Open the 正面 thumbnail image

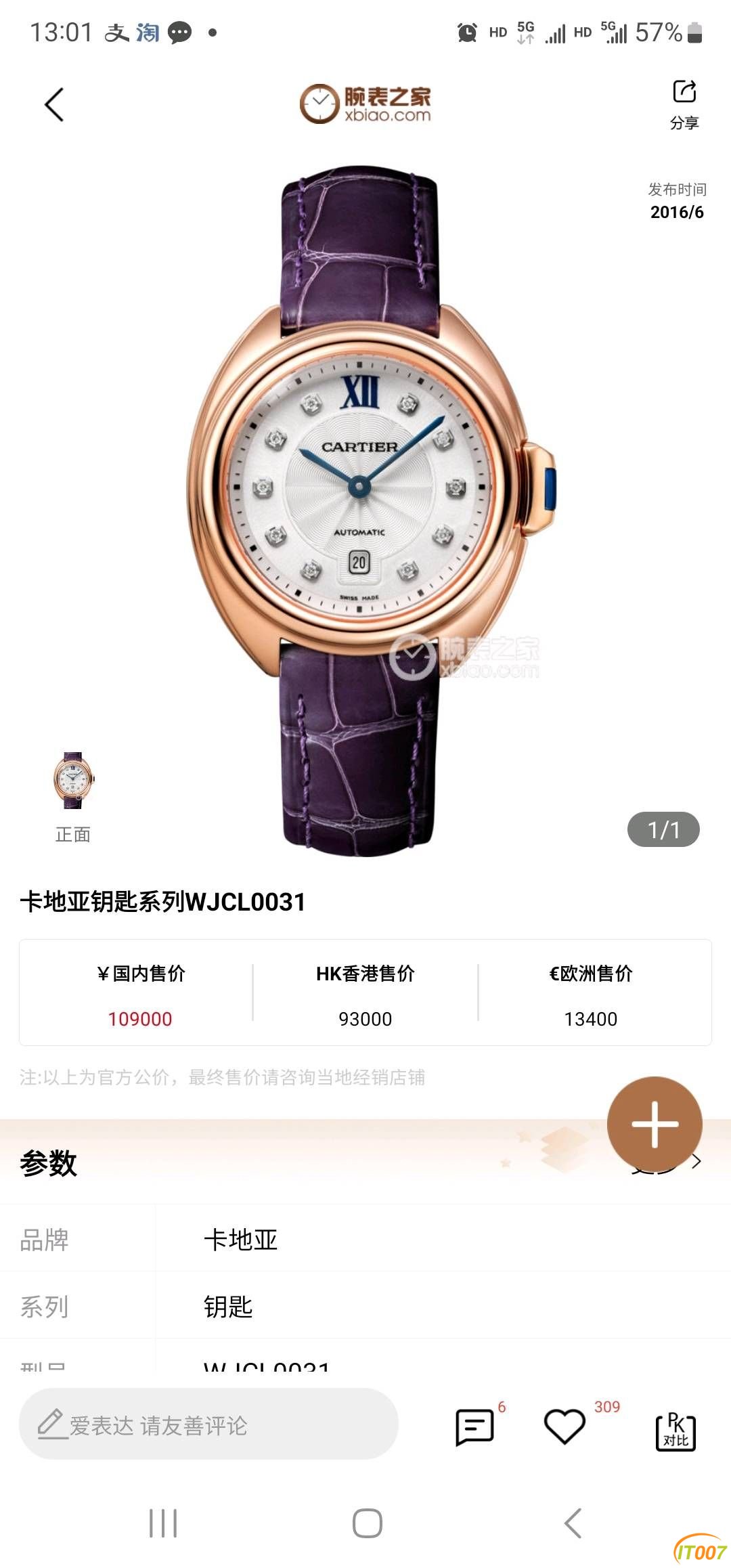pyautogui.click(x=73, y=782)
